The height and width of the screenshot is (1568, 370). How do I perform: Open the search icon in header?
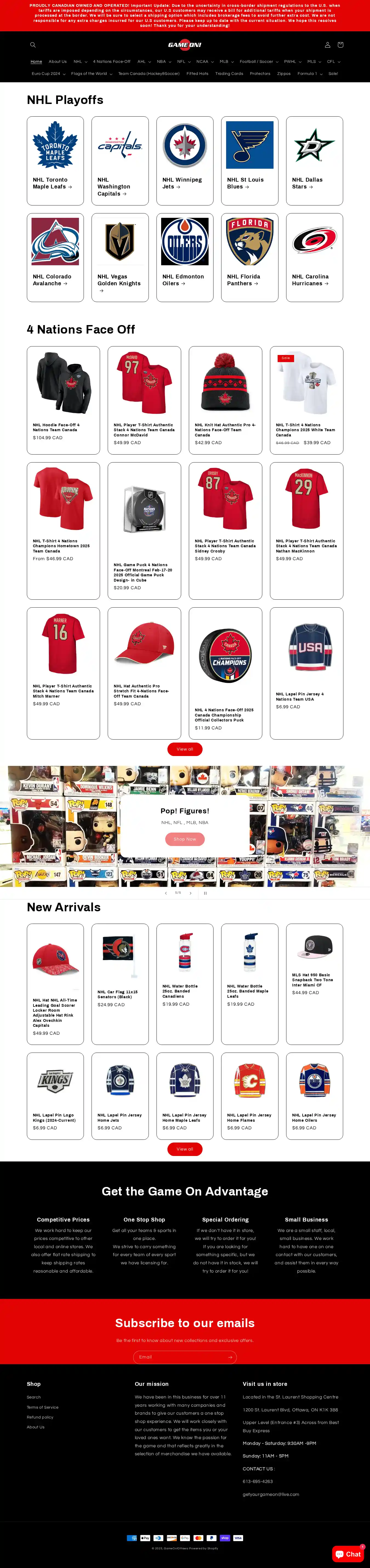click(33, 44)
